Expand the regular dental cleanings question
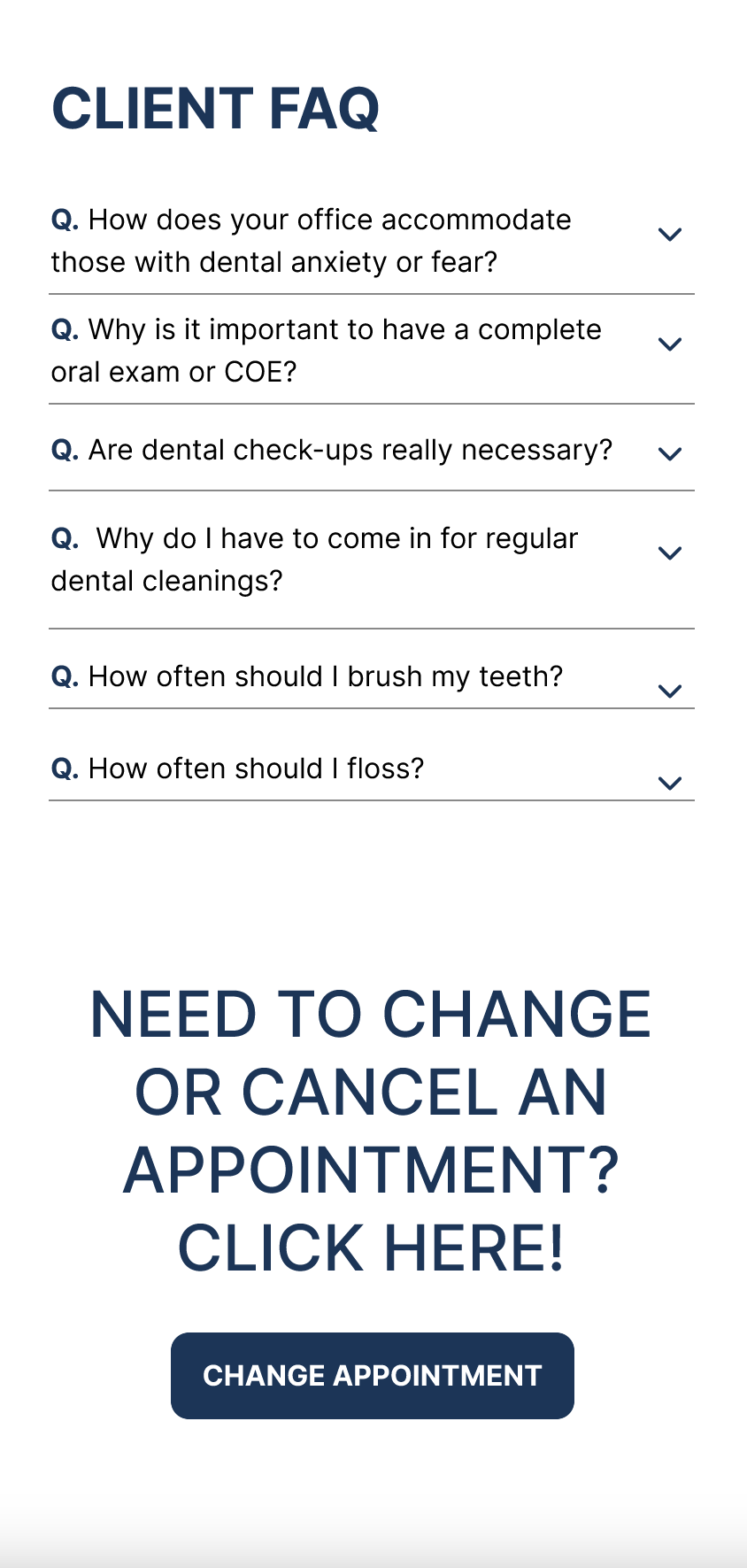Screen dimensions: 747x1568 [372, 560]
